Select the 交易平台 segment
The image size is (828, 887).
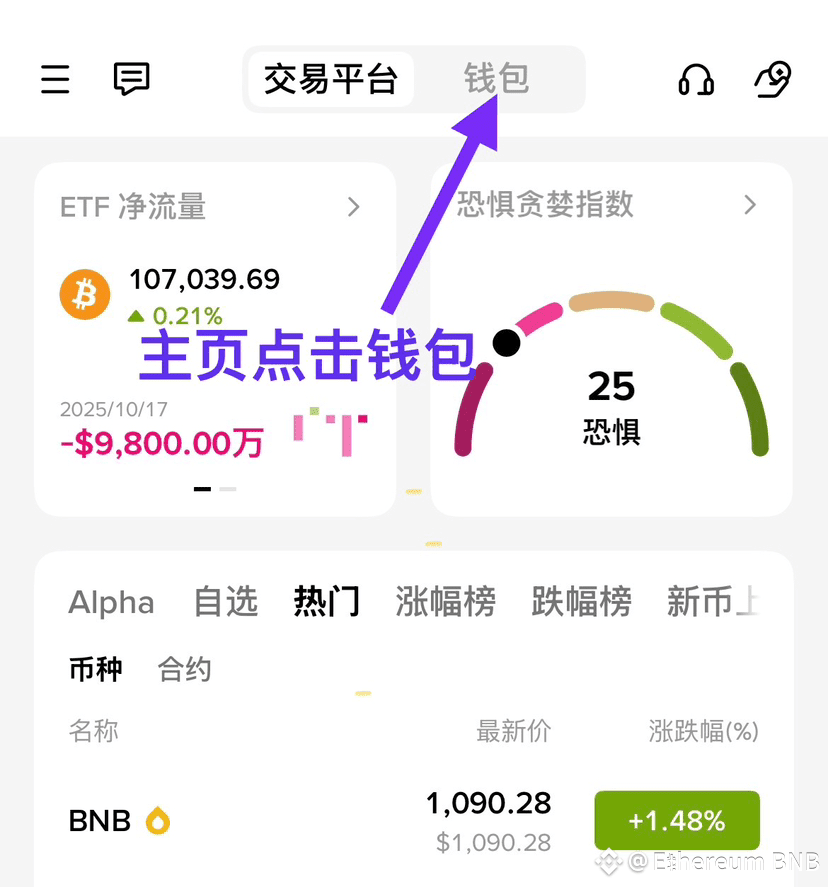pos(331,79)
